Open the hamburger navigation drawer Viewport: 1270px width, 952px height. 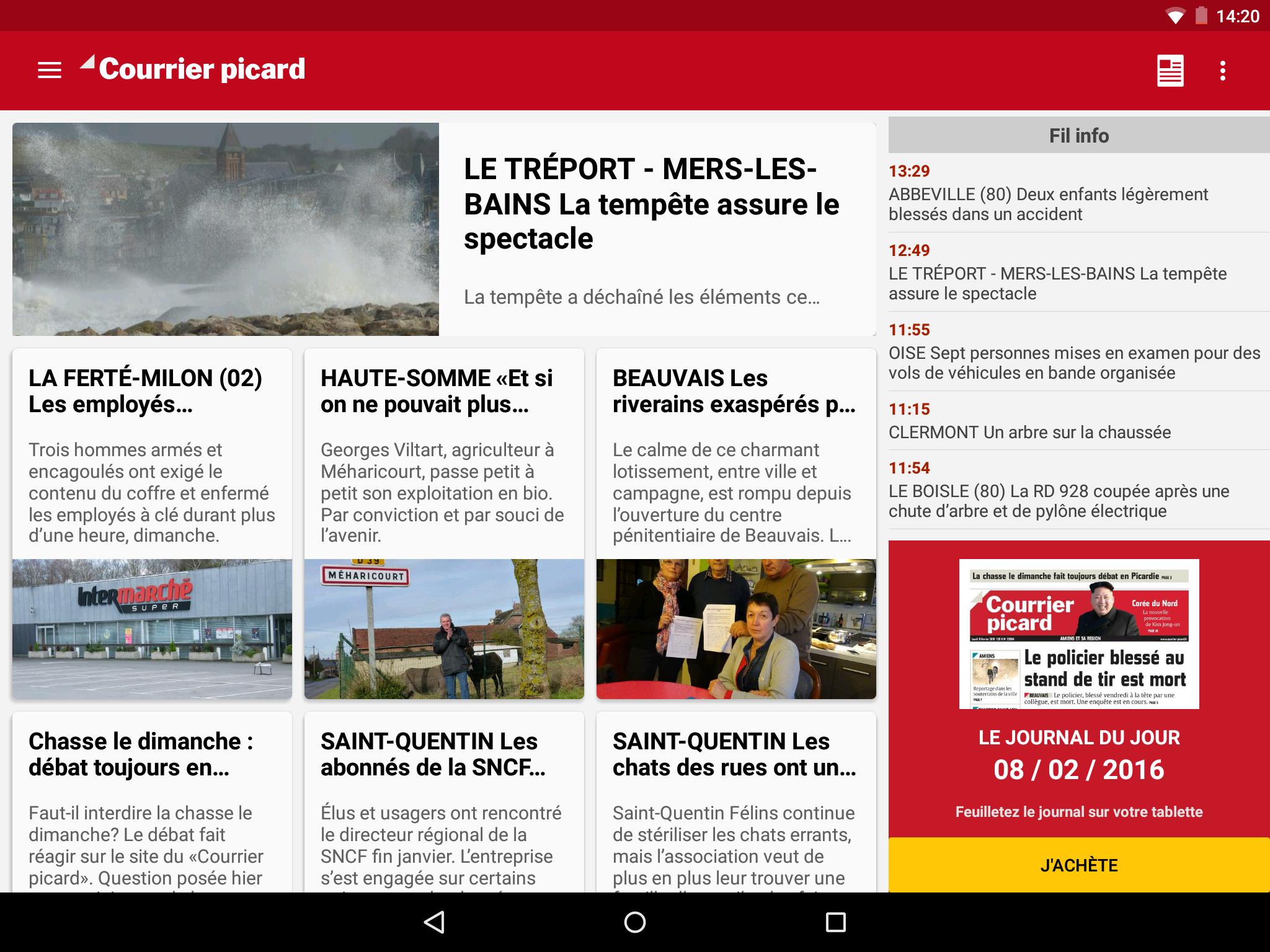point(50,70)
